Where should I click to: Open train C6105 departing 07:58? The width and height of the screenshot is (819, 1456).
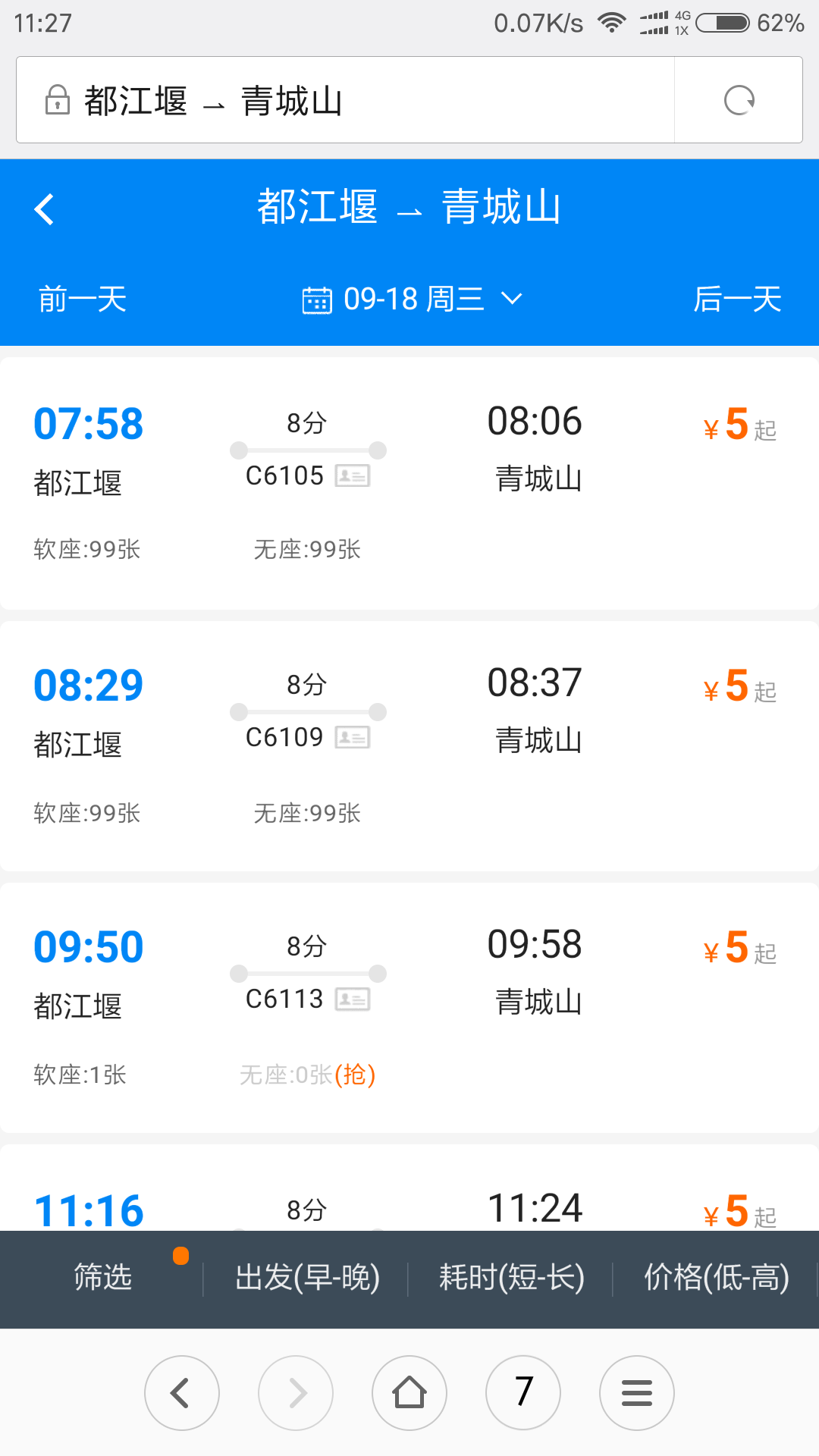click(x=409, y=483)
